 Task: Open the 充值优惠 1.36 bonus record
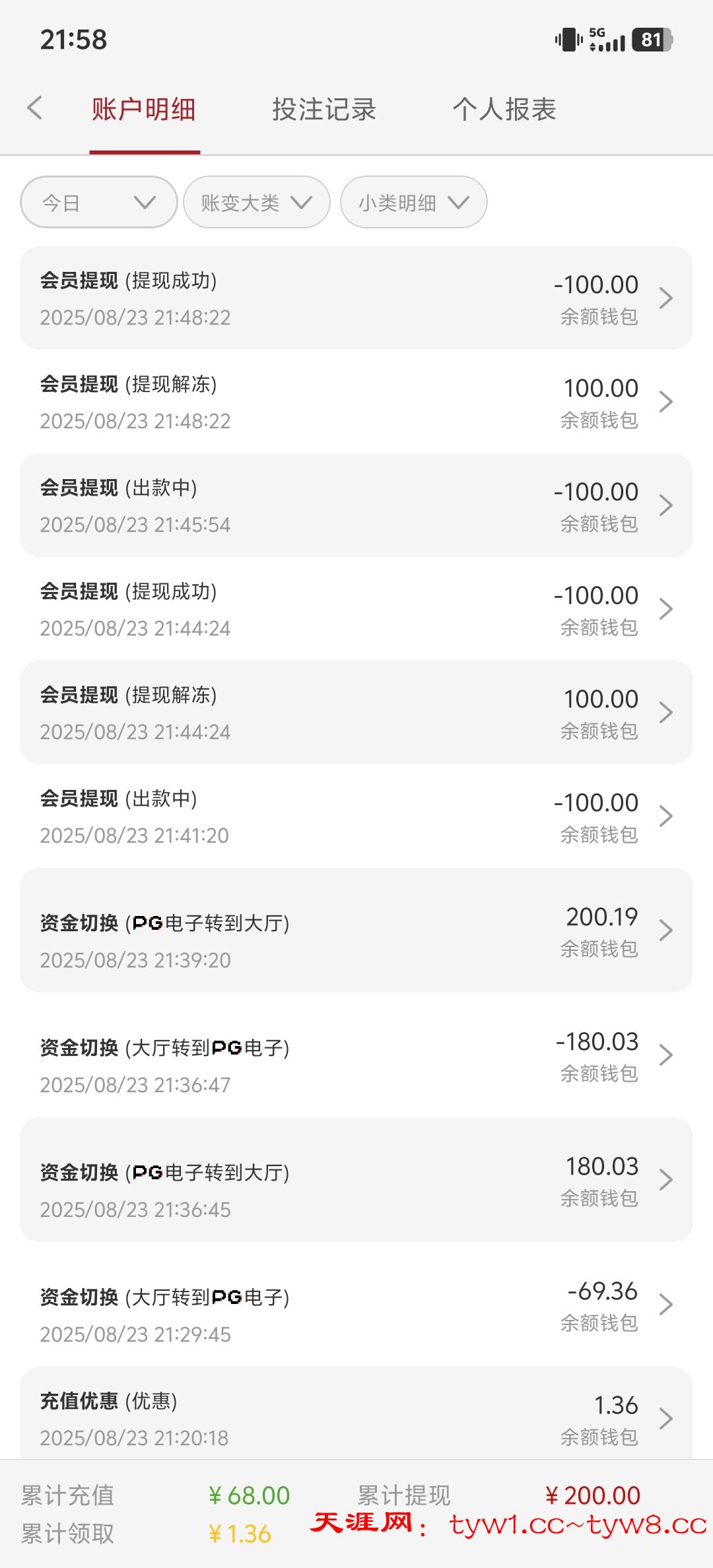356,1418
